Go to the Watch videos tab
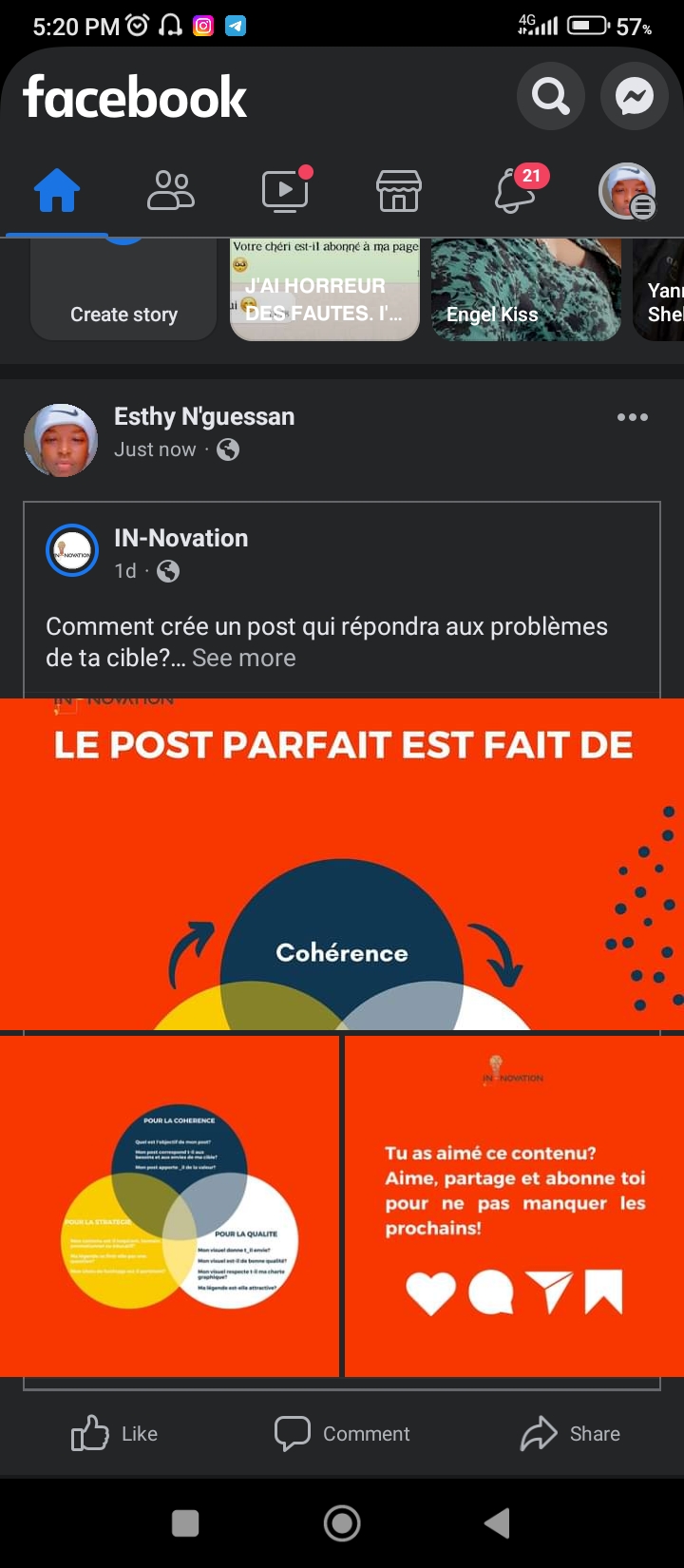Image resolution: width=684 pixels, height=1568 pixels. pyautogui.click(x=285, y=191)
